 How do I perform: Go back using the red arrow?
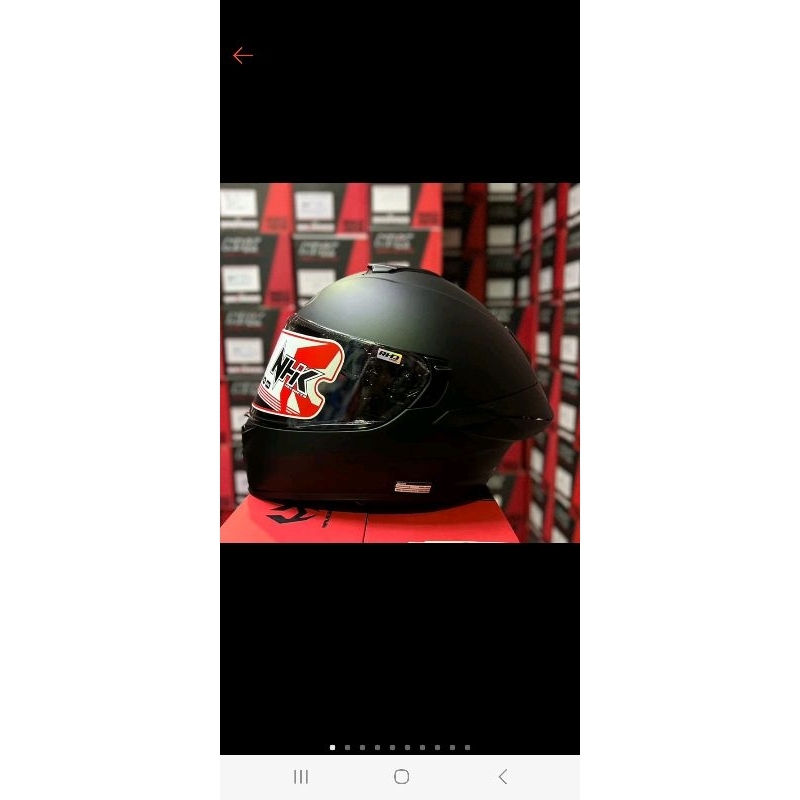tap(242, 56)
